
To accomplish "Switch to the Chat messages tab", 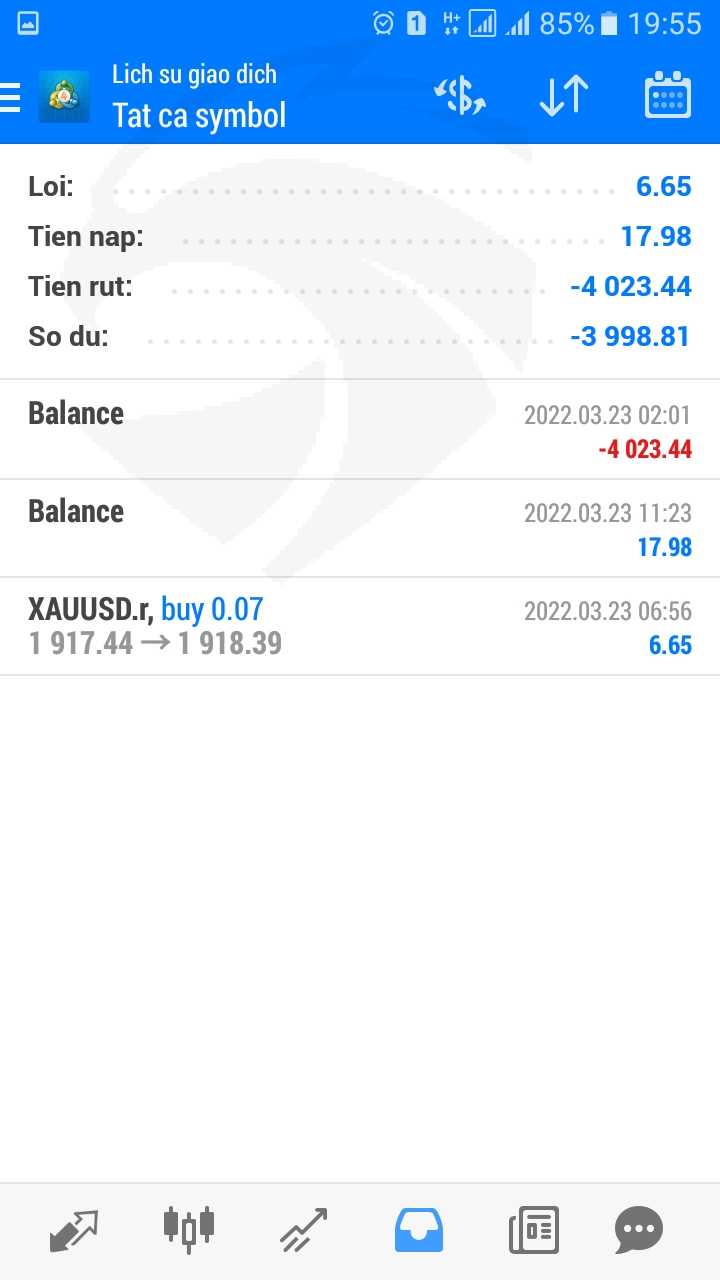I will pyautogui.click(x=639, y=1230).
